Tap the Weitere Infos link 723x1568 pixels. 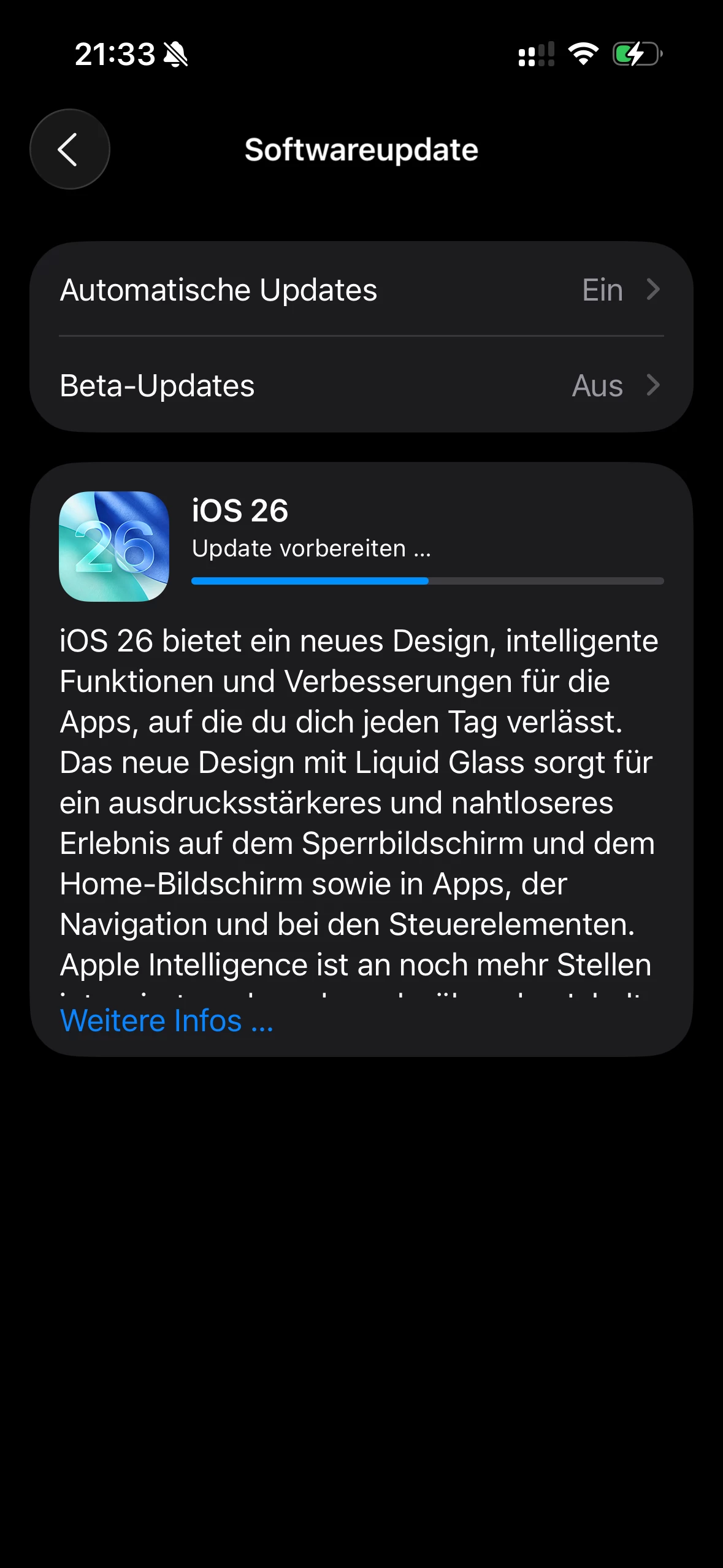pyautogui.click(x=166, y=1021)
